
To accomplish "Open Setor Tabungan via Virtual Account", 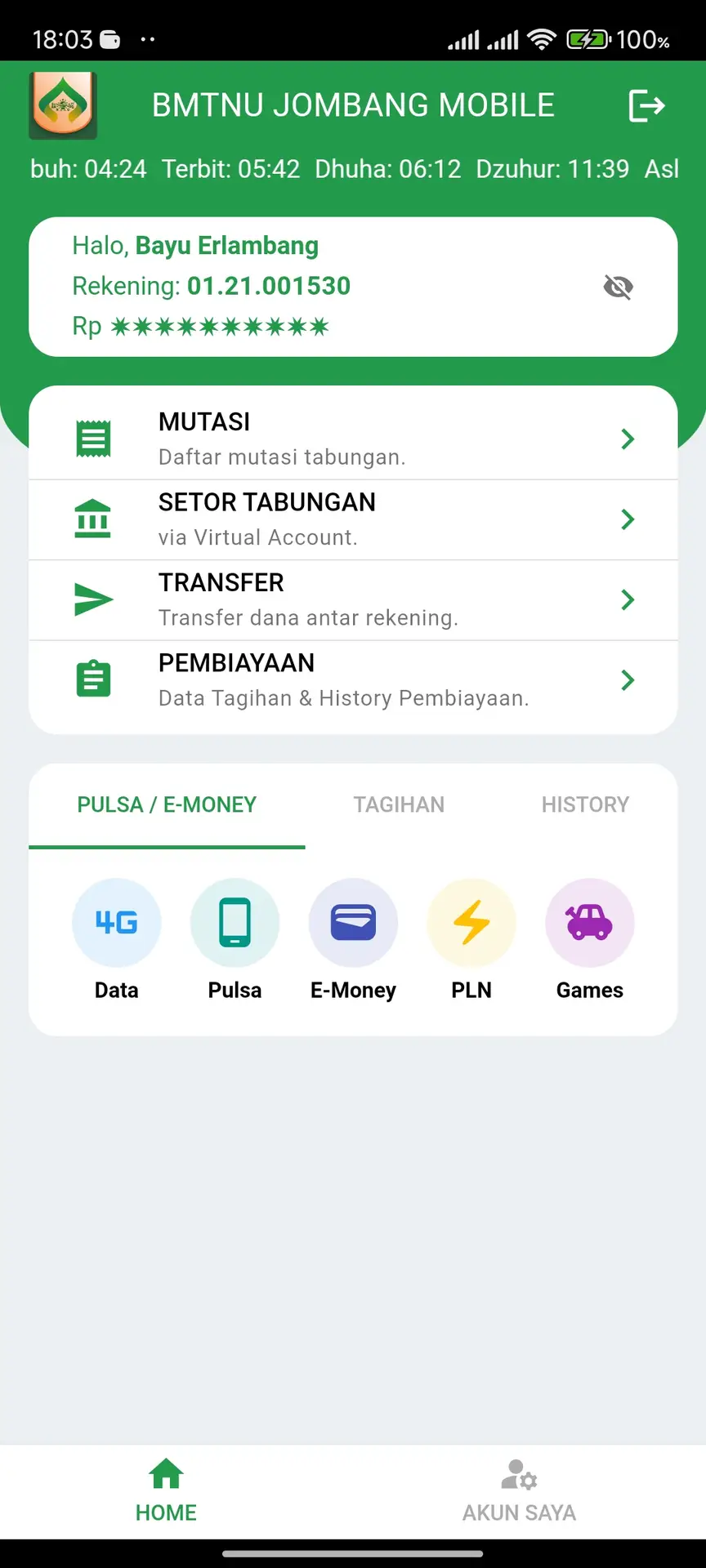I will (353, 519).
